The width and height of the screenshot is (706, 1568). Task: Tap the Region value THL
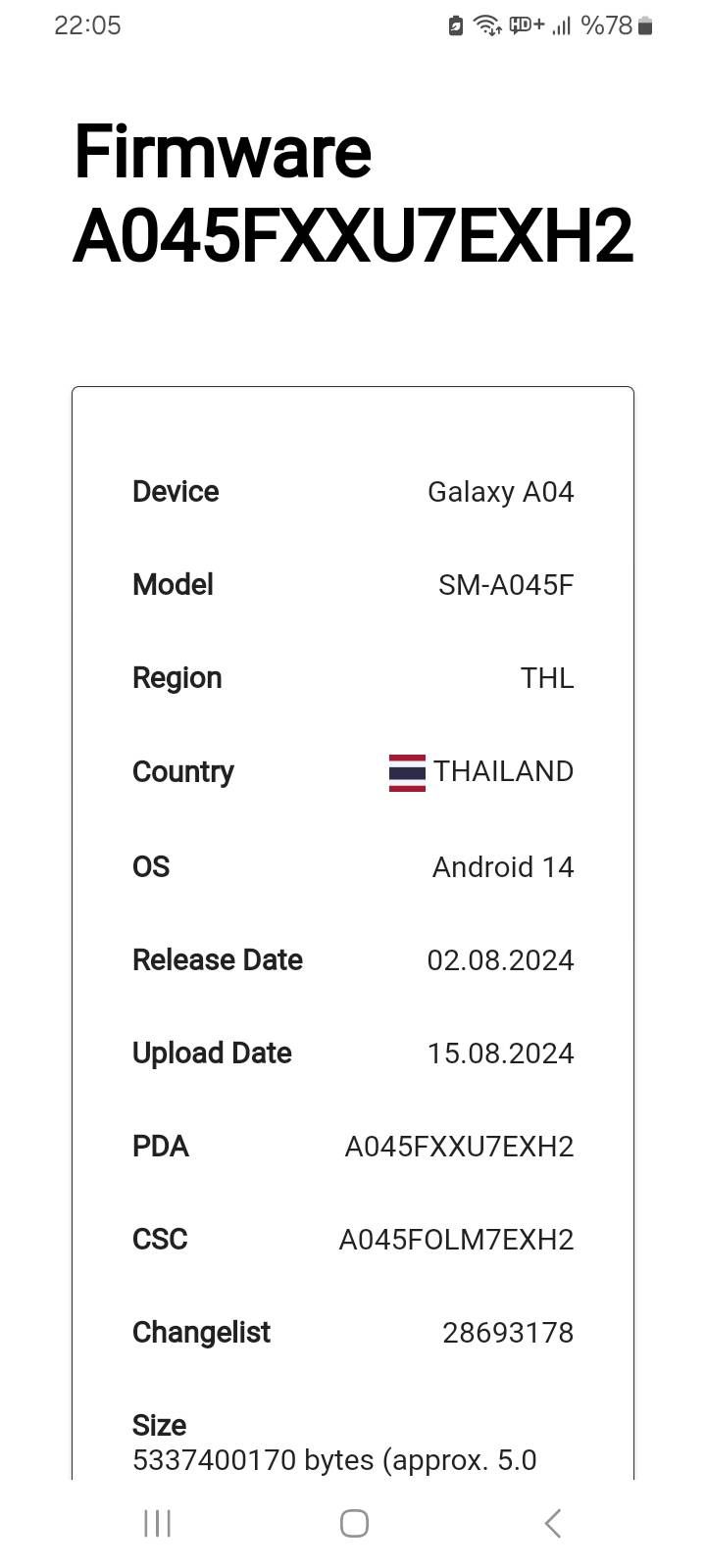click(x=546, y=677)
